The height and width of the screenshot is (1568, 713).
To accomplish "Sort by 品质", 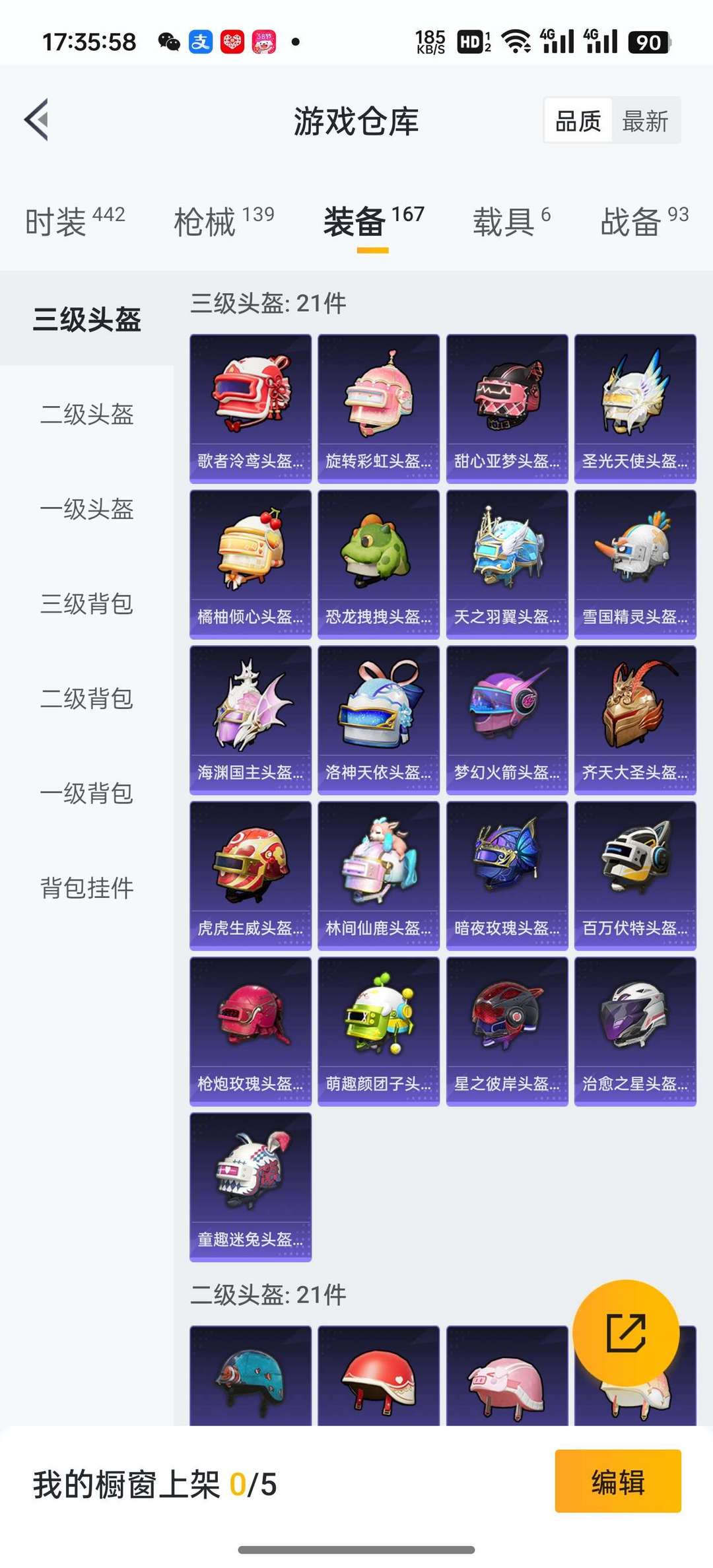I will [578, 121].
